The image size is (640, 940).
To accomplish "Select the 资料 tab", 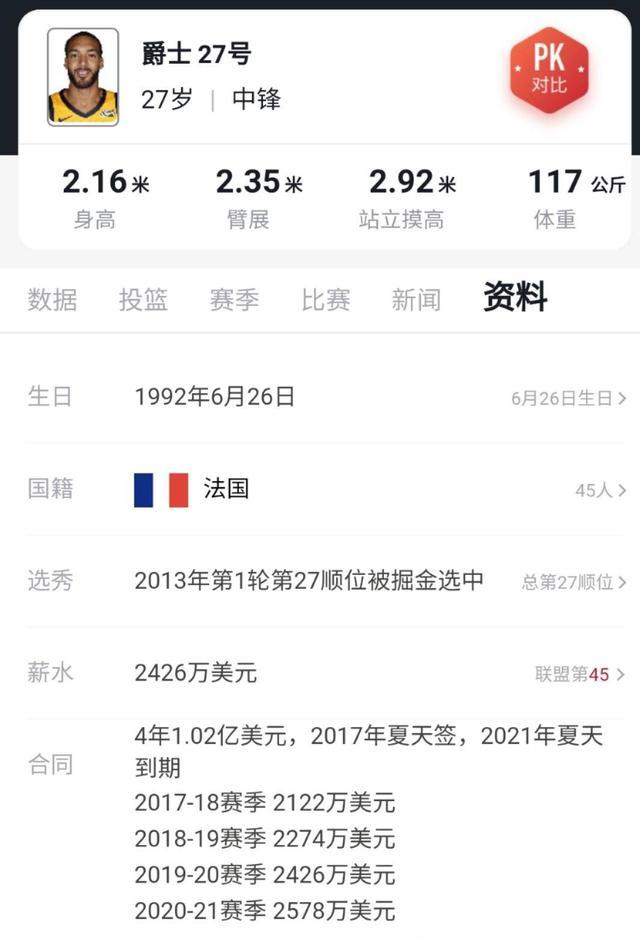I will coord(515,297).
